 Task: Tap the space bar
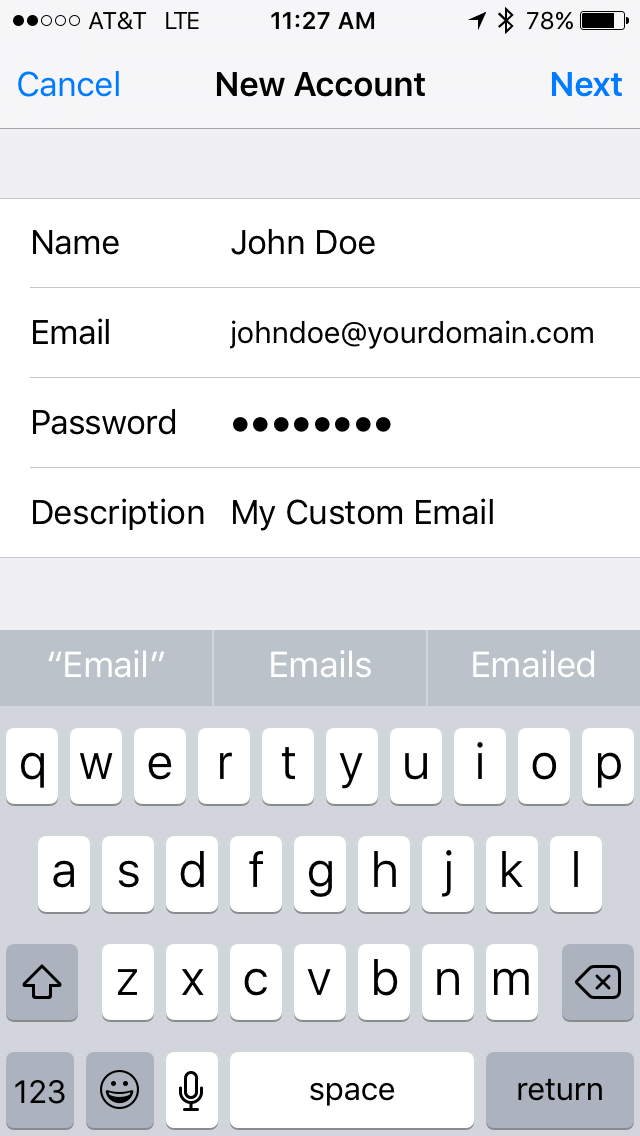(352, 1089)
